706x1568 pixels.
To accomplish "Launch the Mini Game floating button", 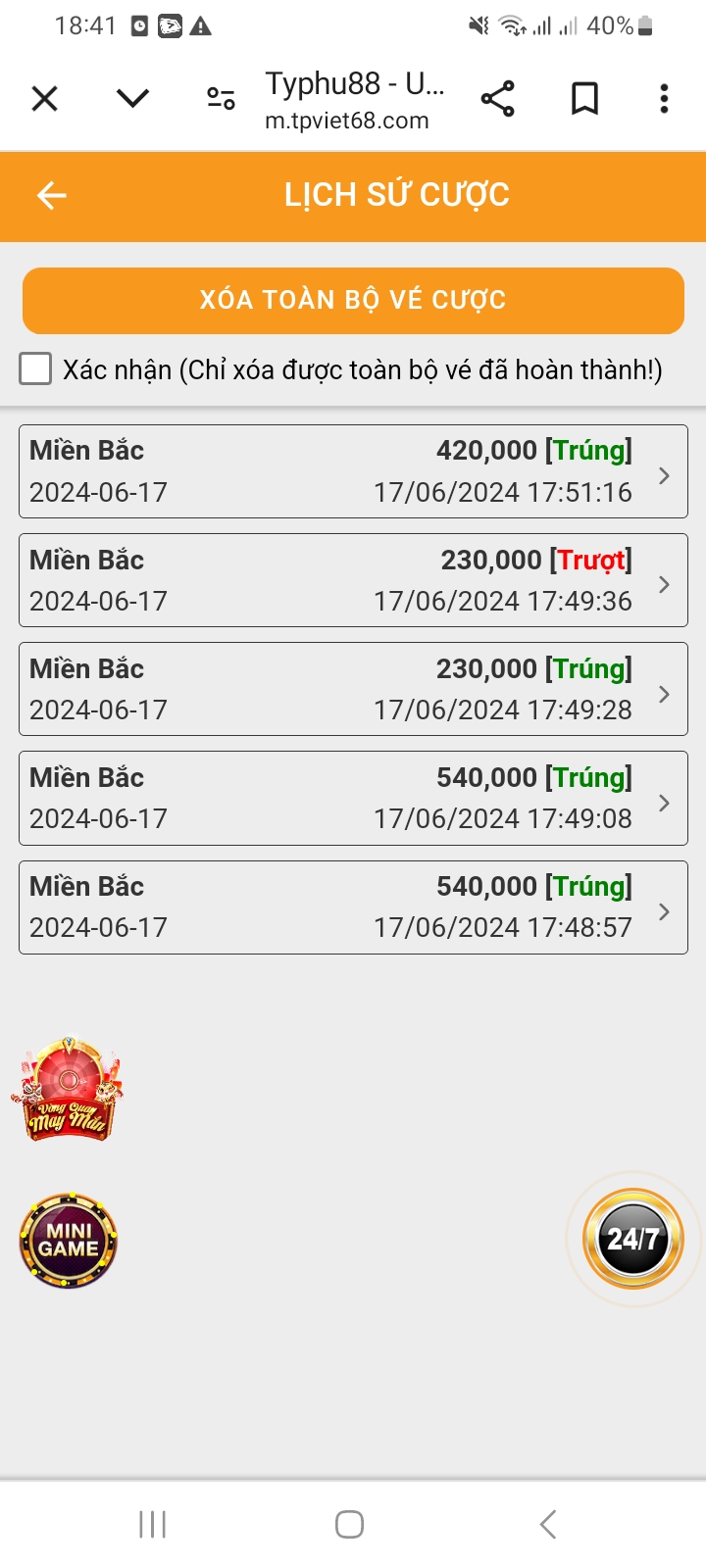I will tap(69, 1240).
